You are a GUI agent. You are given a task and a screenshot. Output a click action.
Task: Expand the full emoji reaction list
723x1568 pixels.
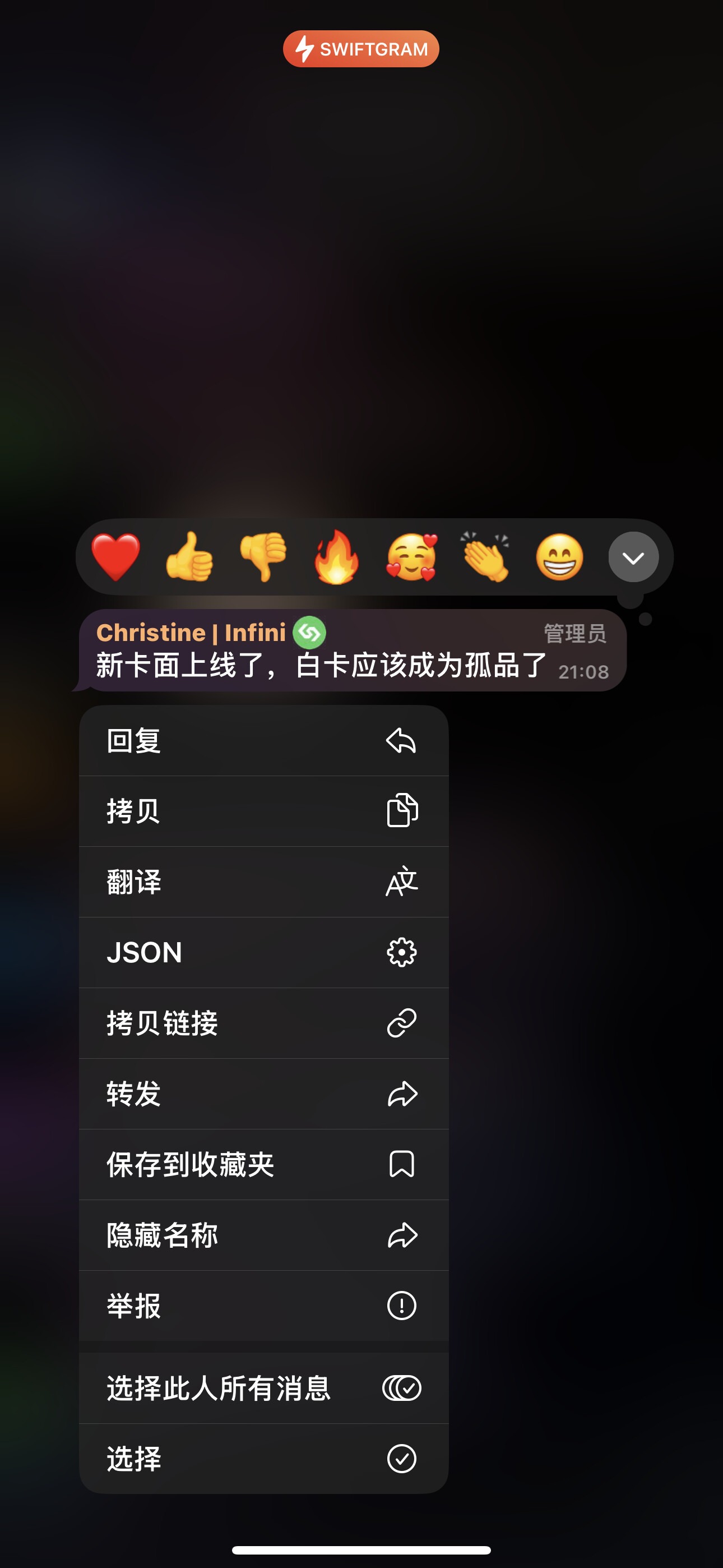tap(633, 557)
